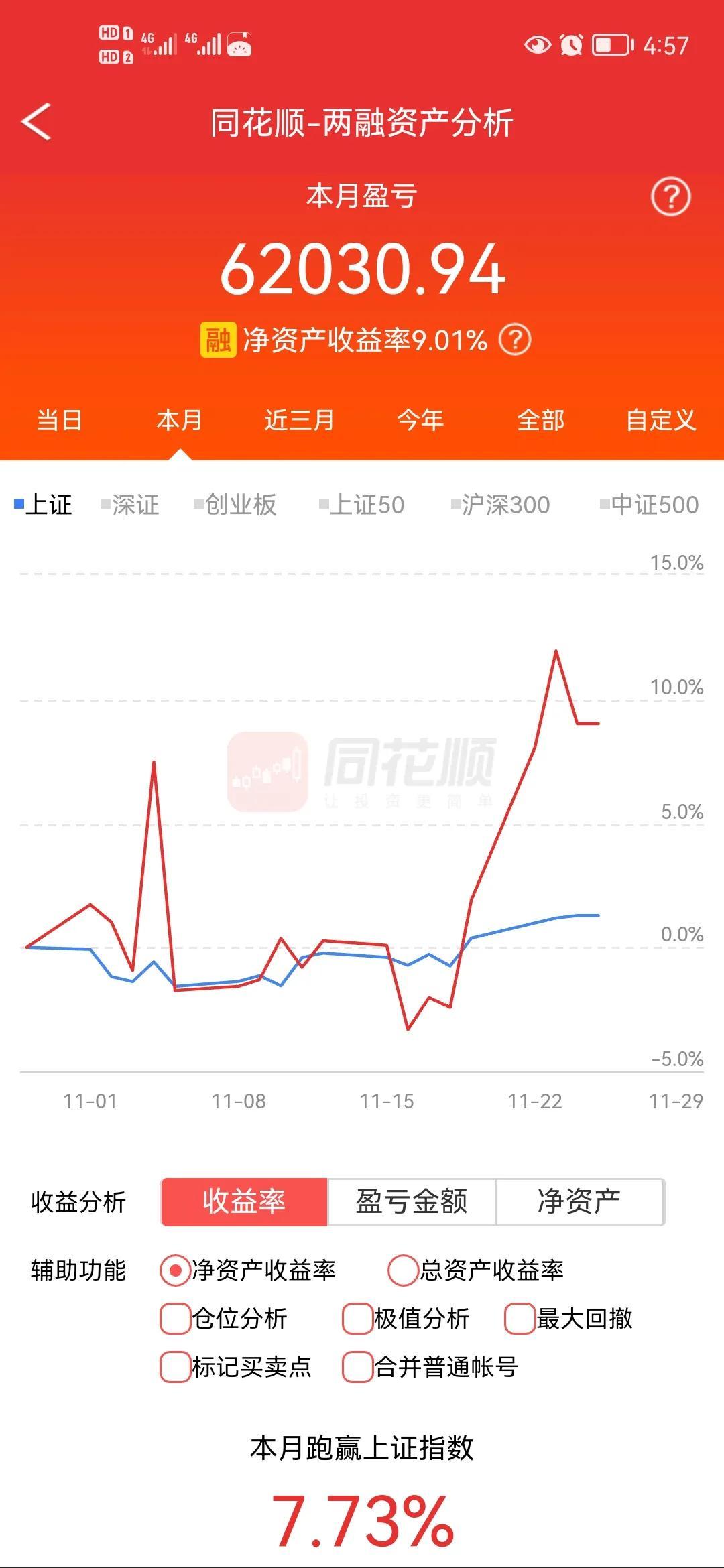Tap the question mark next to 净资产收益率9.01%
Viewport: 724px width, 1568px height.
[x=515, y=340]
